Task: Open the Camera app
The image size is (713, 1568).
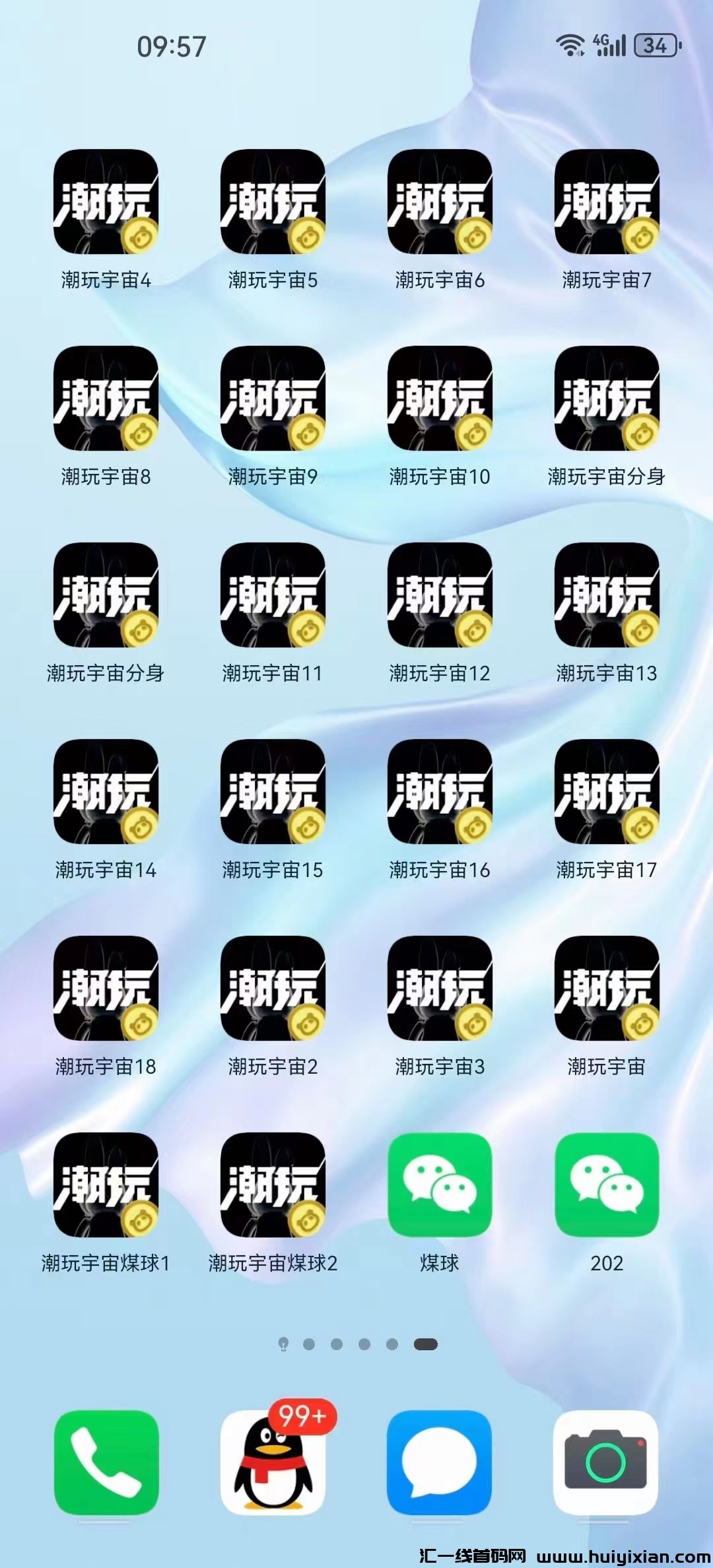Action: (x=607, y=1462)
